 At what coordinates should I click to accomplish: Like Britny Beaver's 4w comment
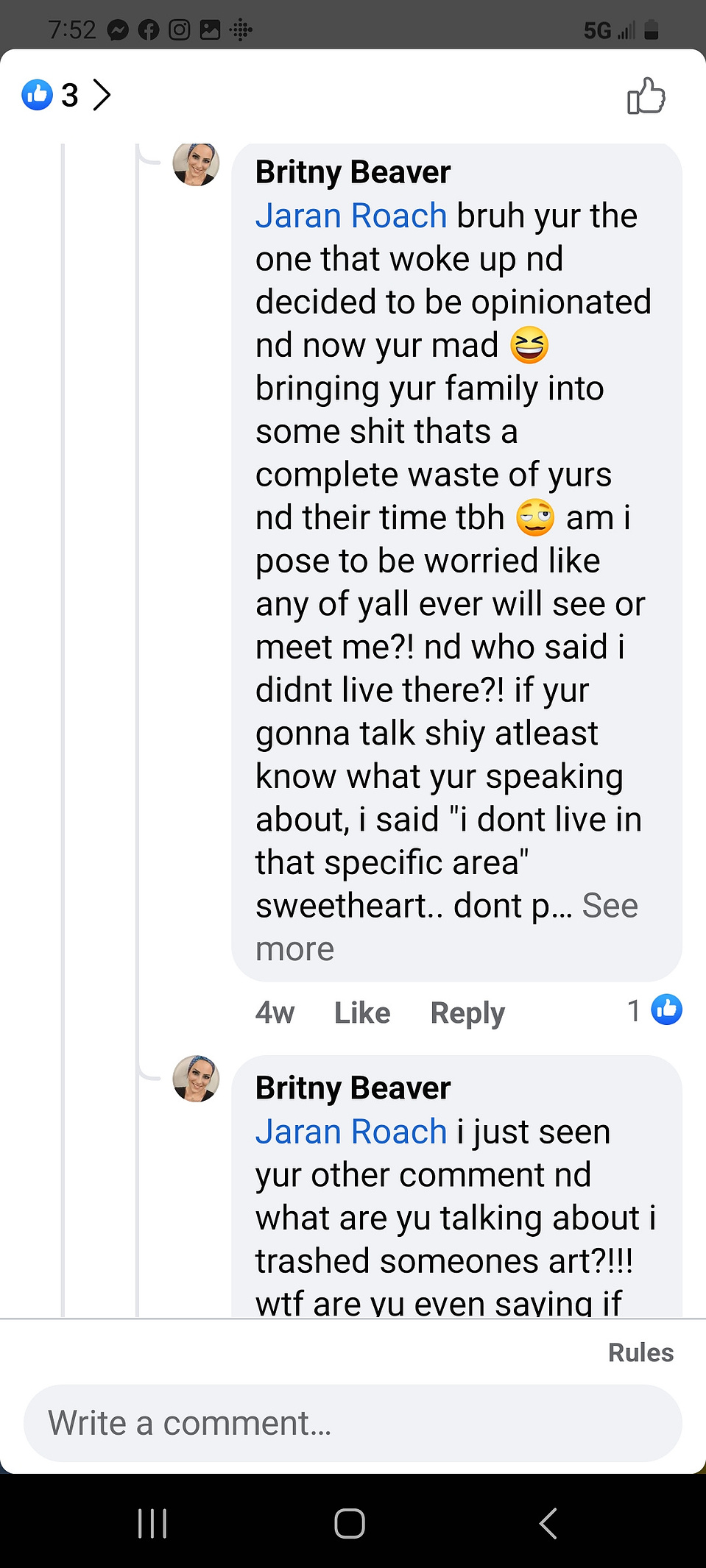point(361,1013)
